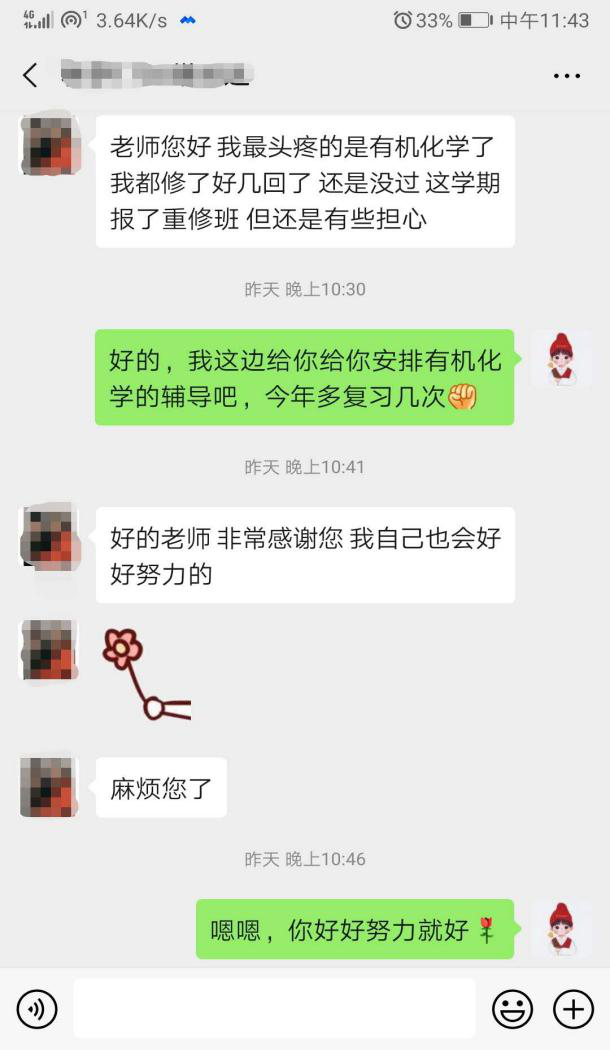This screenshot has height=1050, width=610.
Task: Open the three-dot chat options menu
Action: [566, 75]
